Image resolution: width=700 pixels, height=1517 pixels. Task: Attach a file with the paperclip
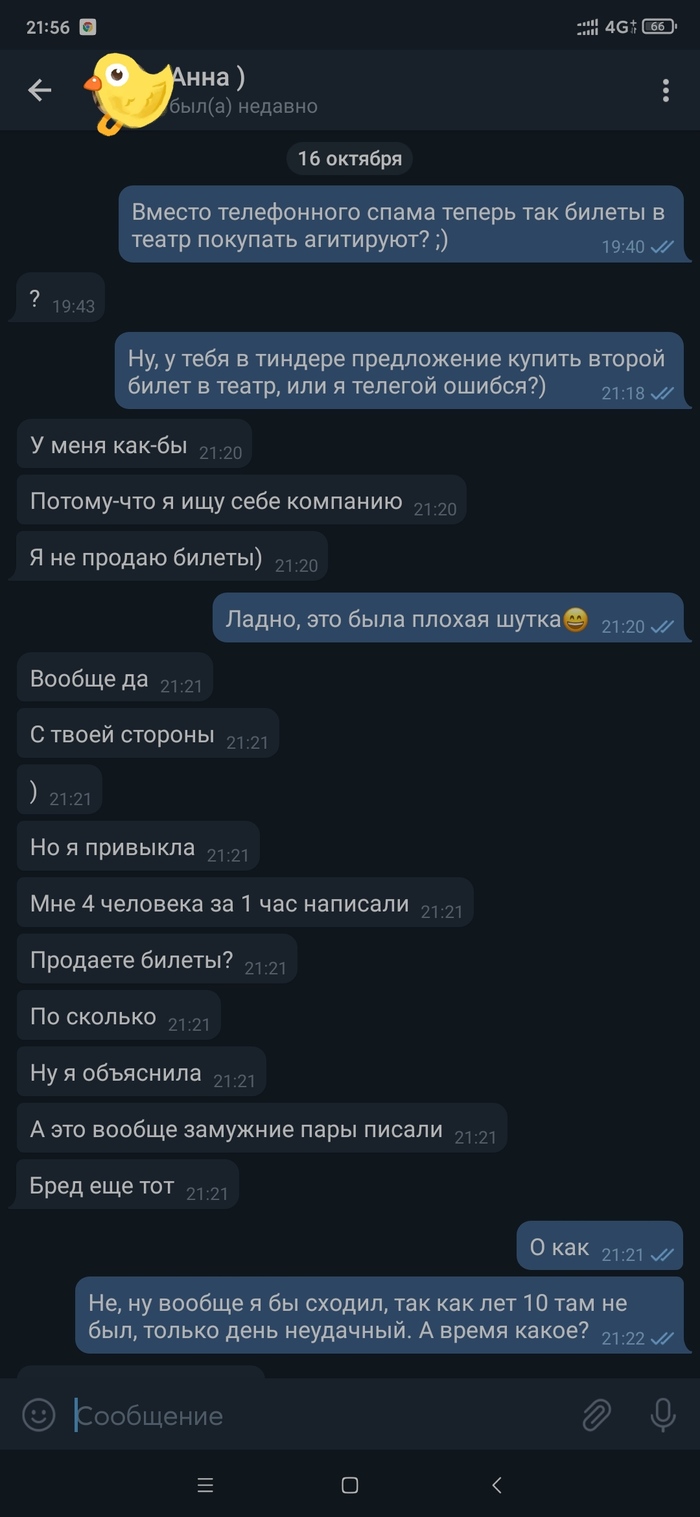[597, 1415]
